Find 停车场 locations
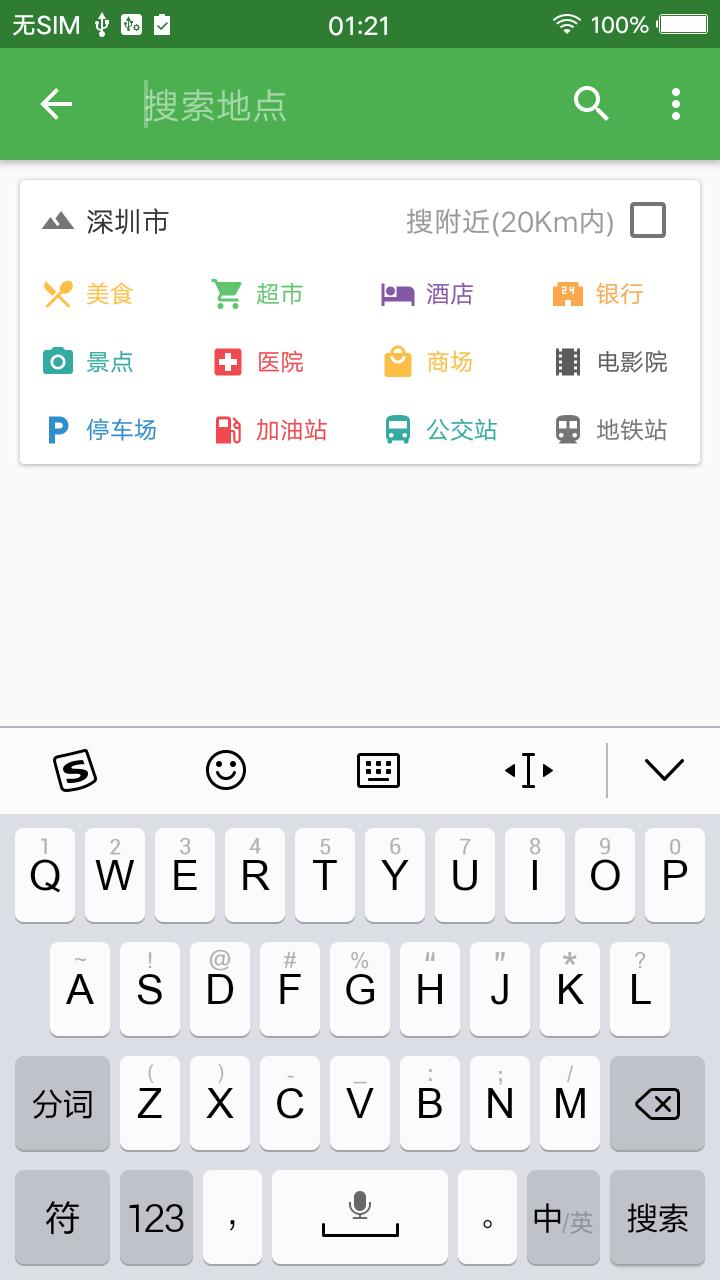 click(x=101, y=430)
